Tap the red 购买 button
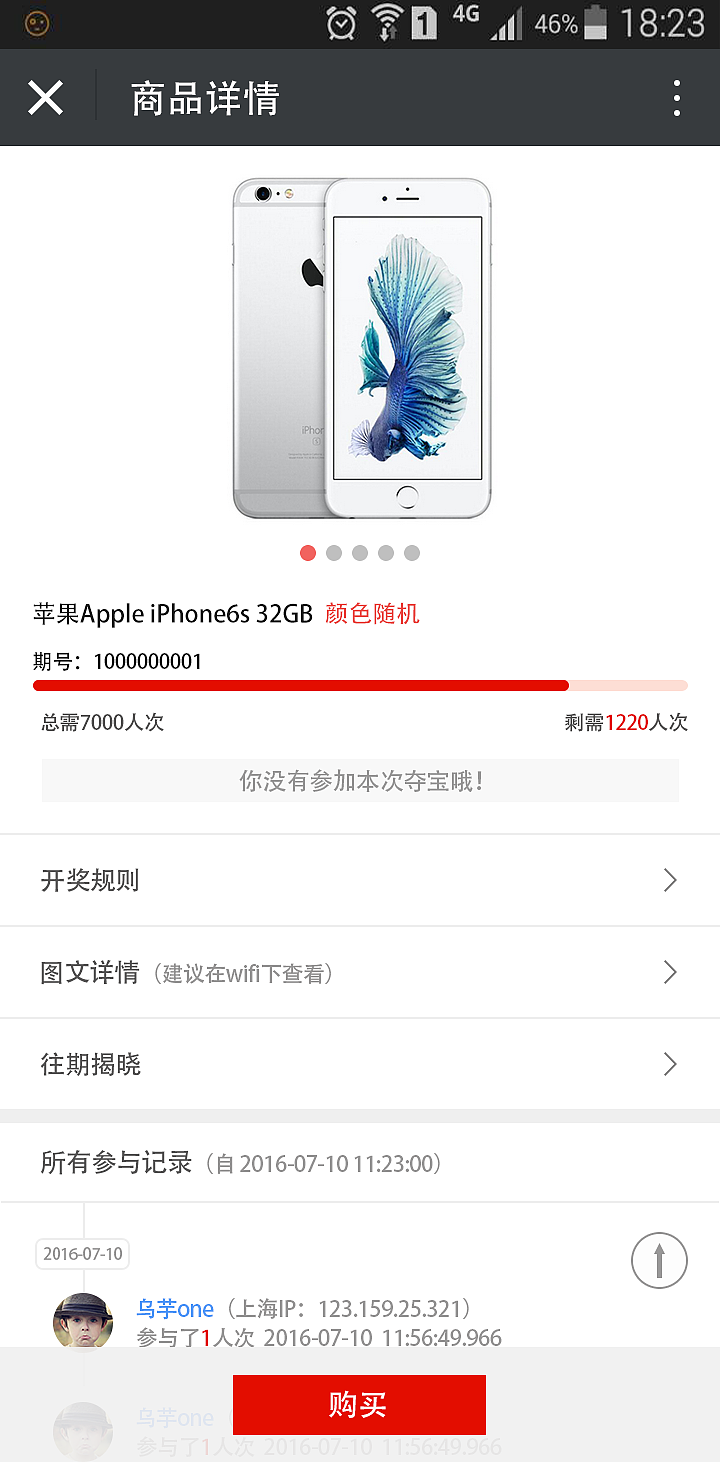 point(359,1404)
